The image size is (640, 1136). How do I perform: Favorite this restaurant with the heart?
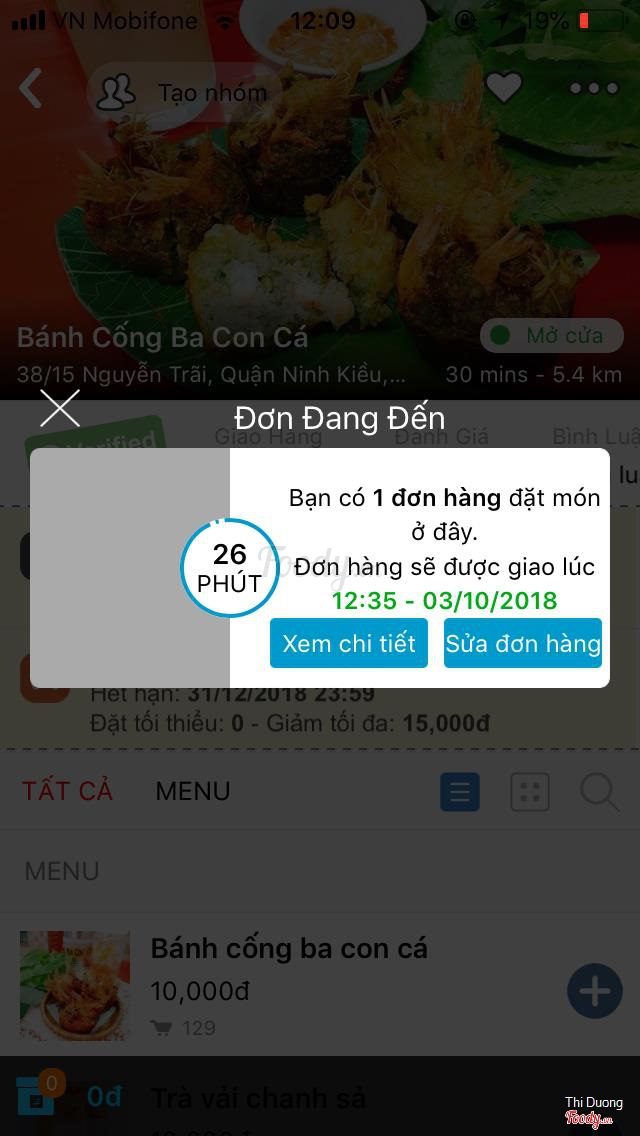[504, 88]
